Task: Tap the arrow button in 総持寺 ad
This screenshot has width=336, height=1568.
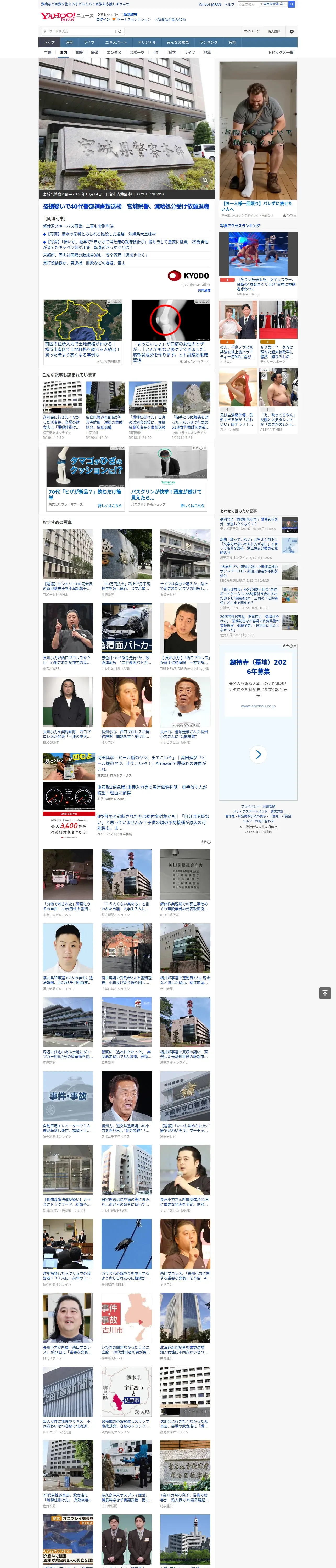Action: 258,754
